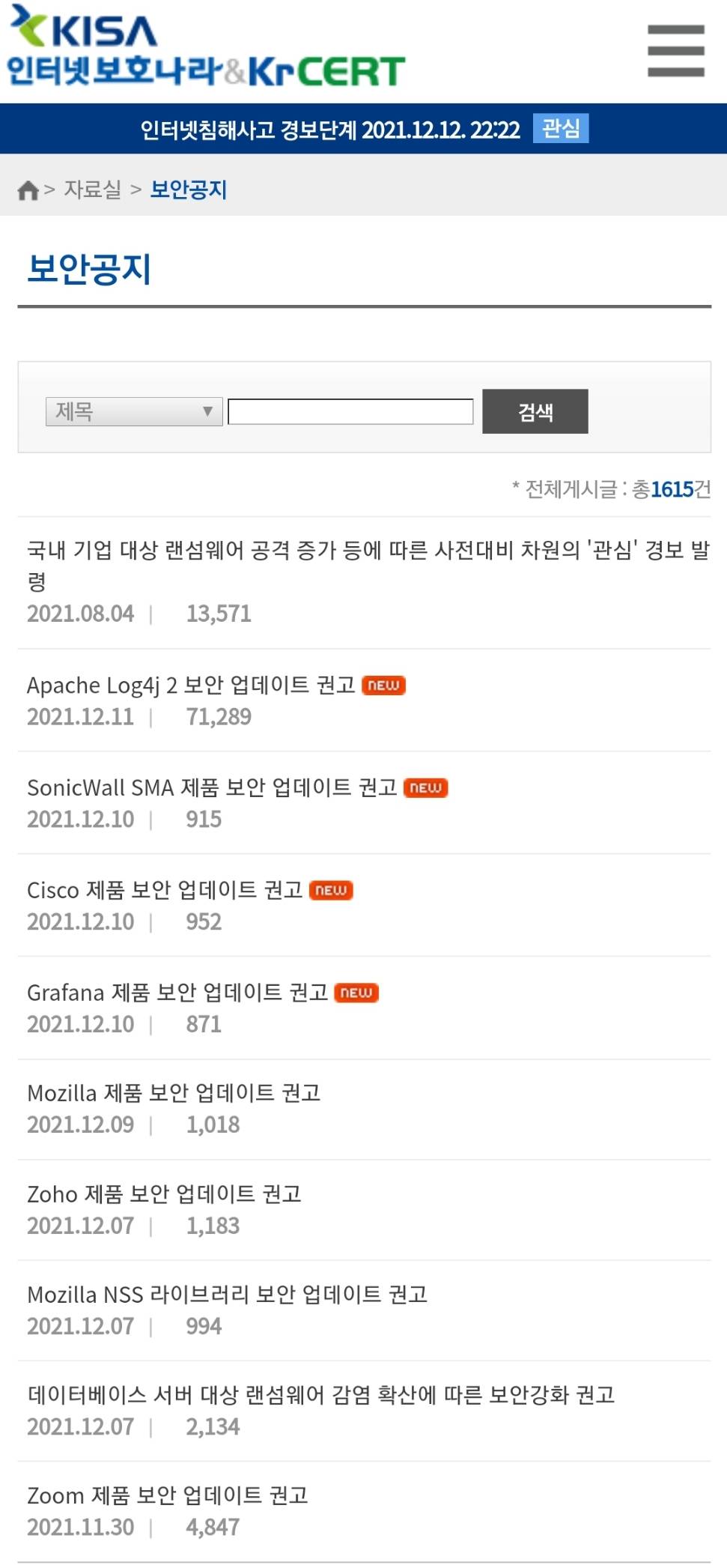Open the hamburger menu
Image resolution: width=727 pixels, height=1568 pixels.
pos(675,51)
